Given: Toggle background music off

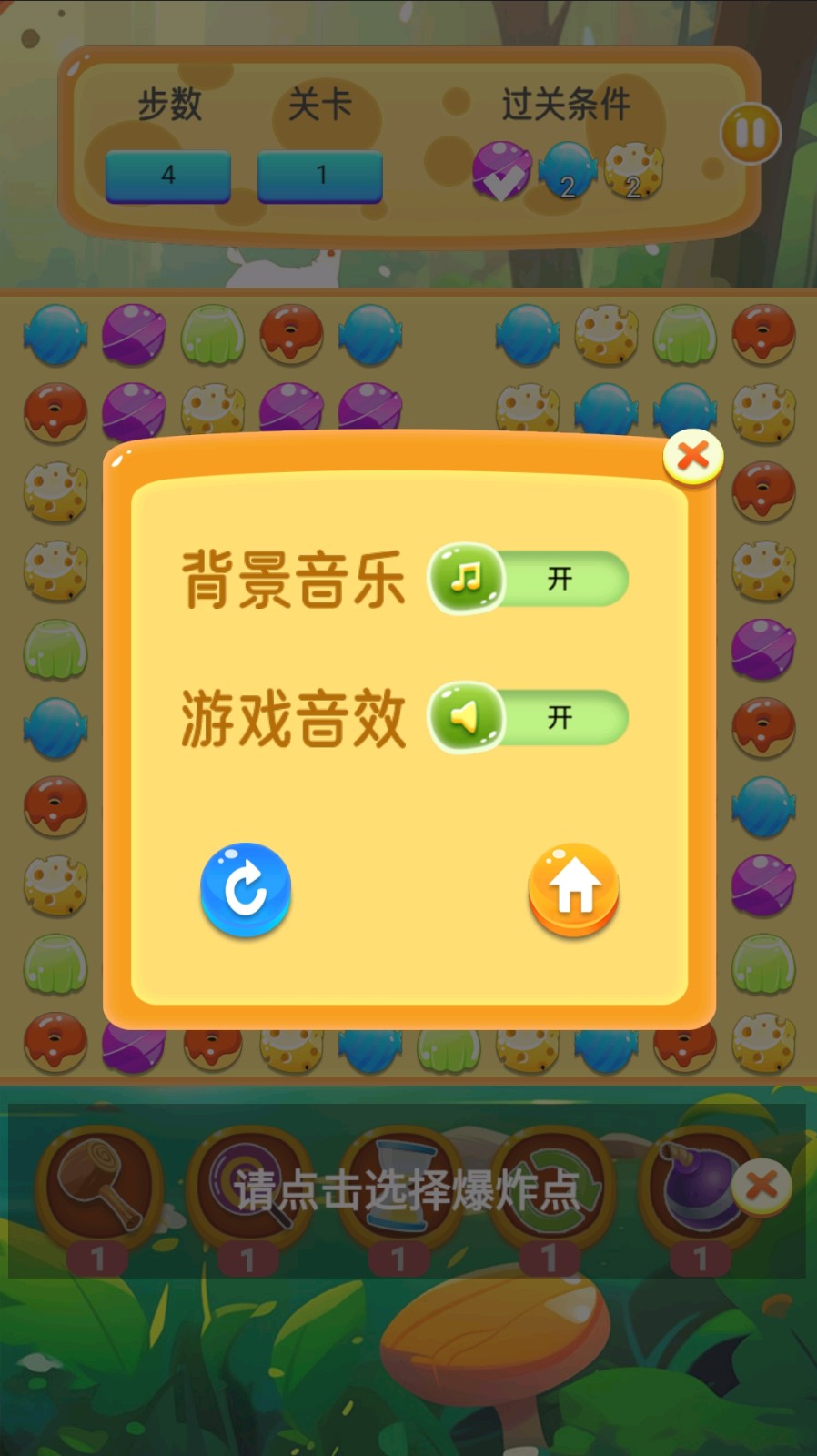Looking at the screenshot, I should 529,579.
